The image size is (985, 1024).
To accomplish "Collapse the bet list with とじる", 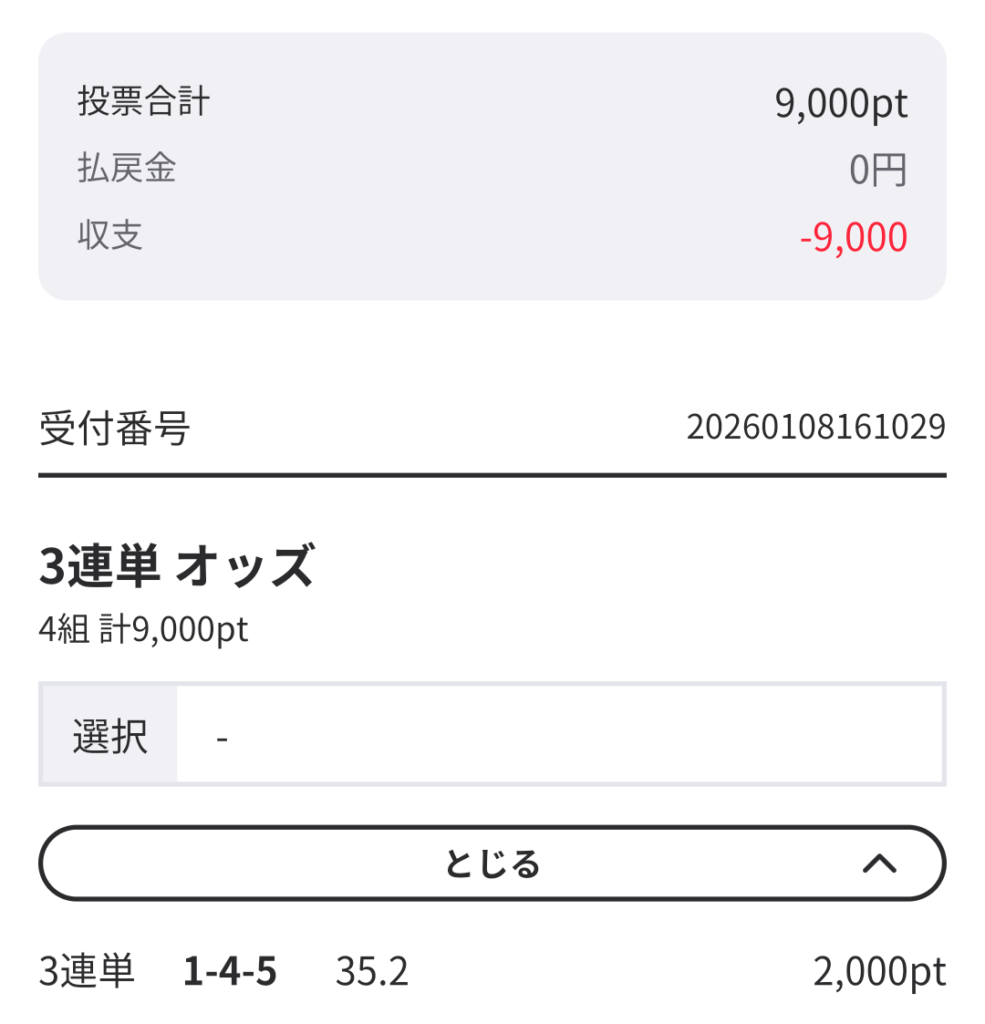I will click(492, 863).
